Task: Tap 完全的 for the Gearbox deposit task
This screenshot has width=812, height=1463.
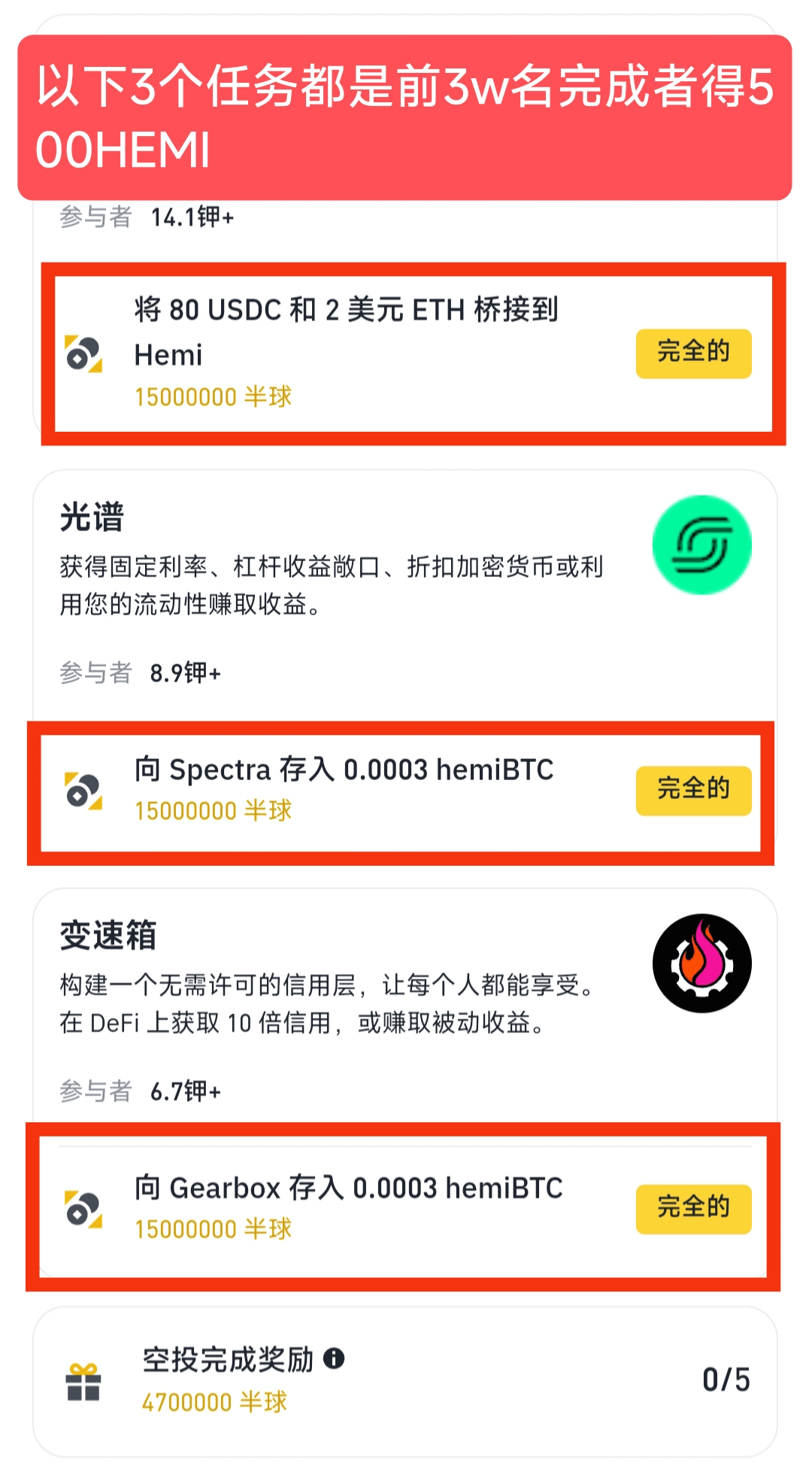Action: [693, 1208]
